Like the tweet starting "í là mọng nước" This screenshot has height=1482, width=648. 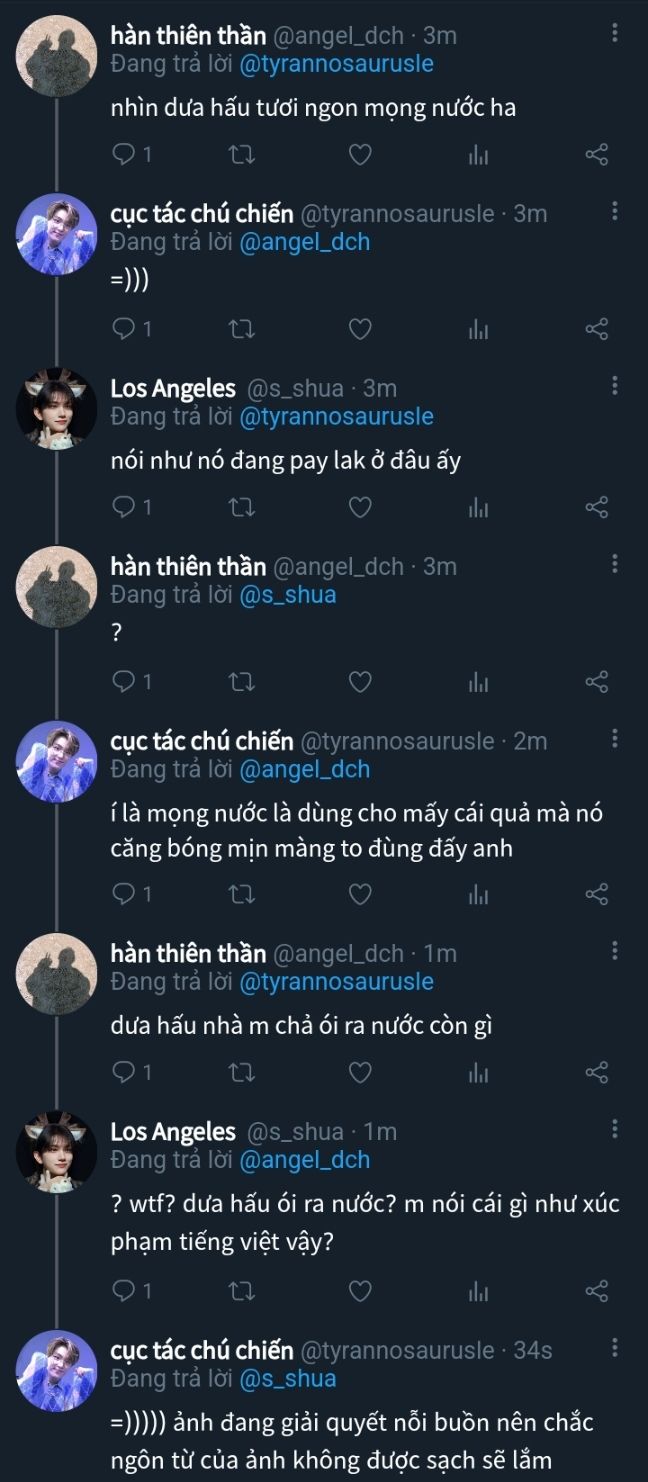tap(360, 893)
